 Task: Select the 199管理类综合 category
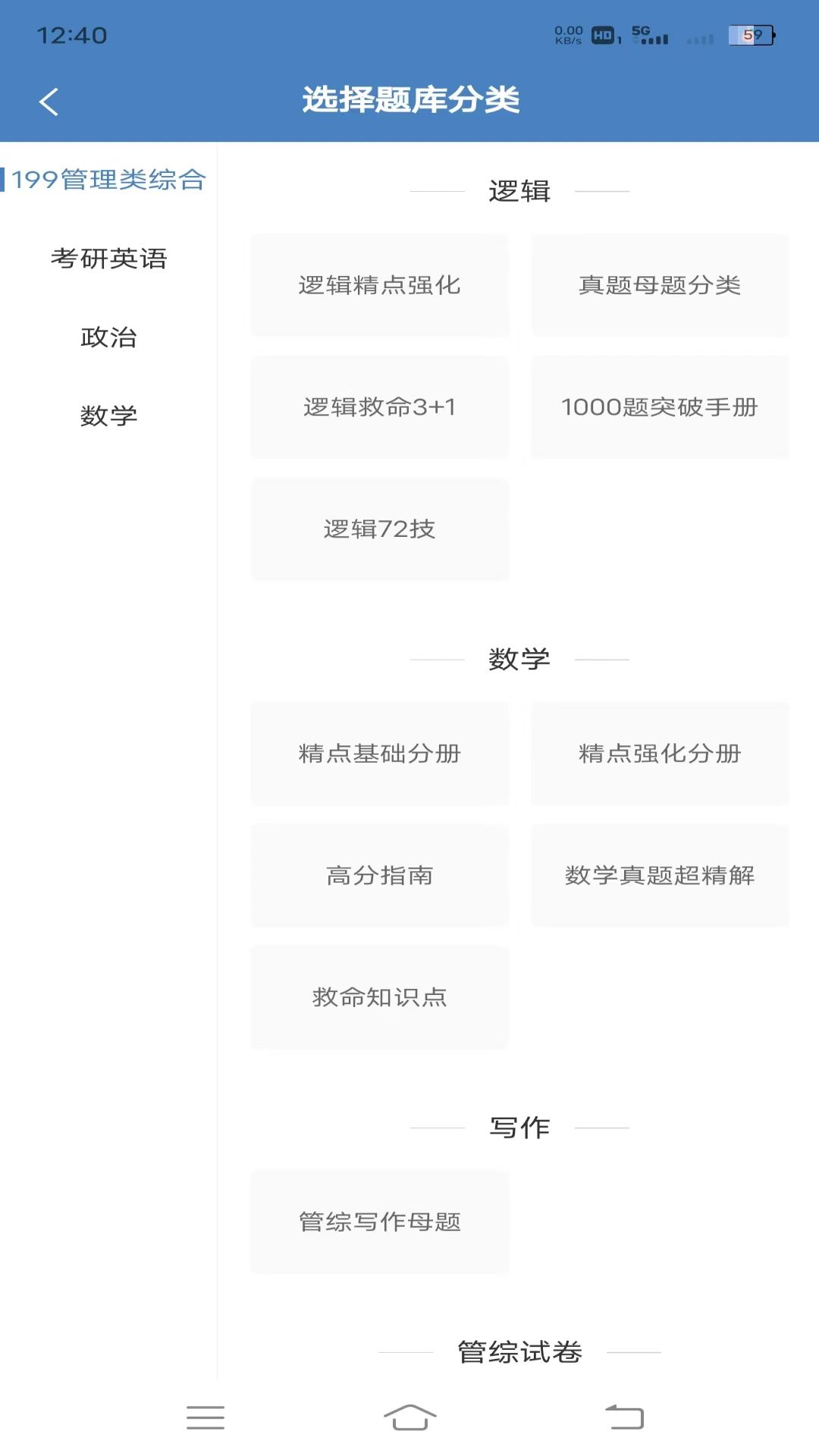pos(108,180)
